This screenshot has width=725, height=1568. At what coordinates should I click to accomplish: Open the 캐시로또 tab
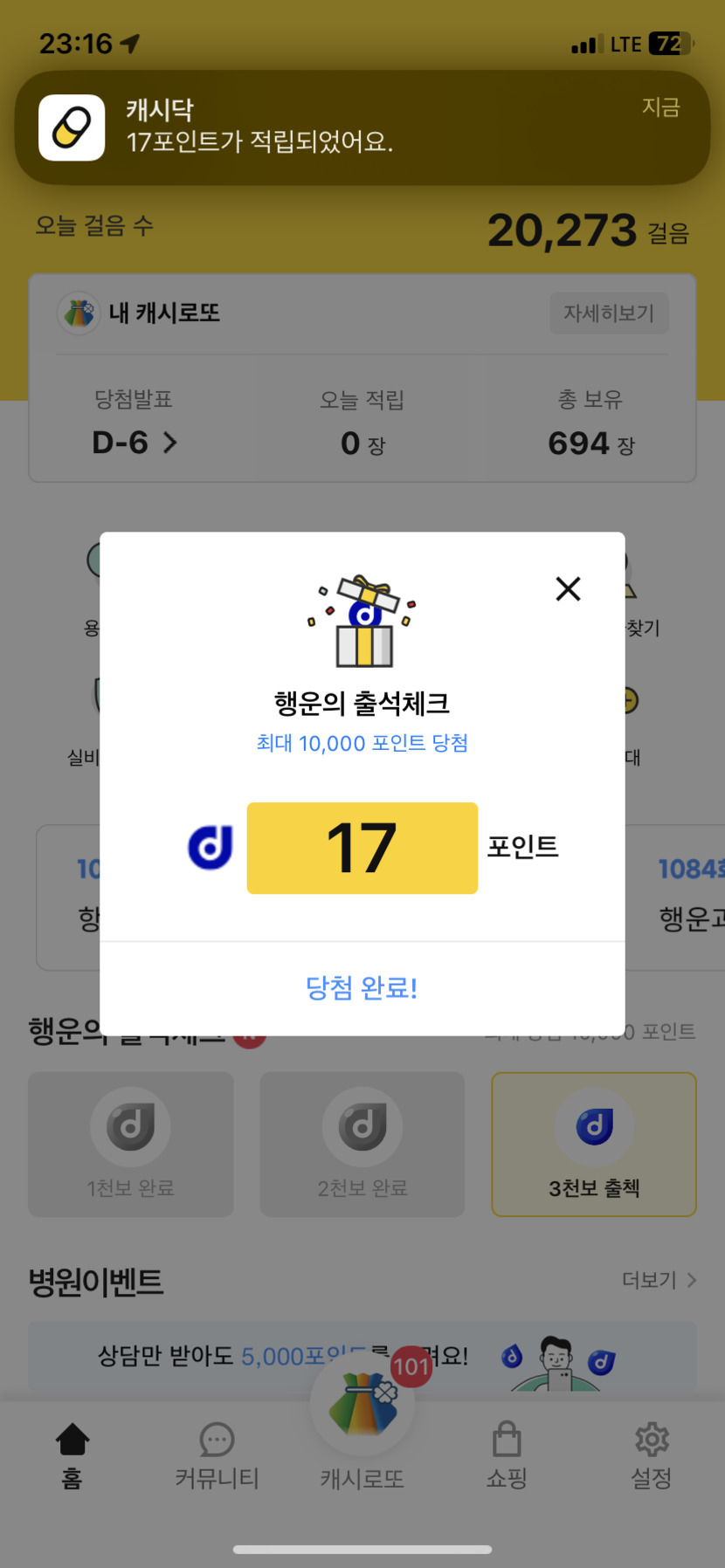point(362,1432)
